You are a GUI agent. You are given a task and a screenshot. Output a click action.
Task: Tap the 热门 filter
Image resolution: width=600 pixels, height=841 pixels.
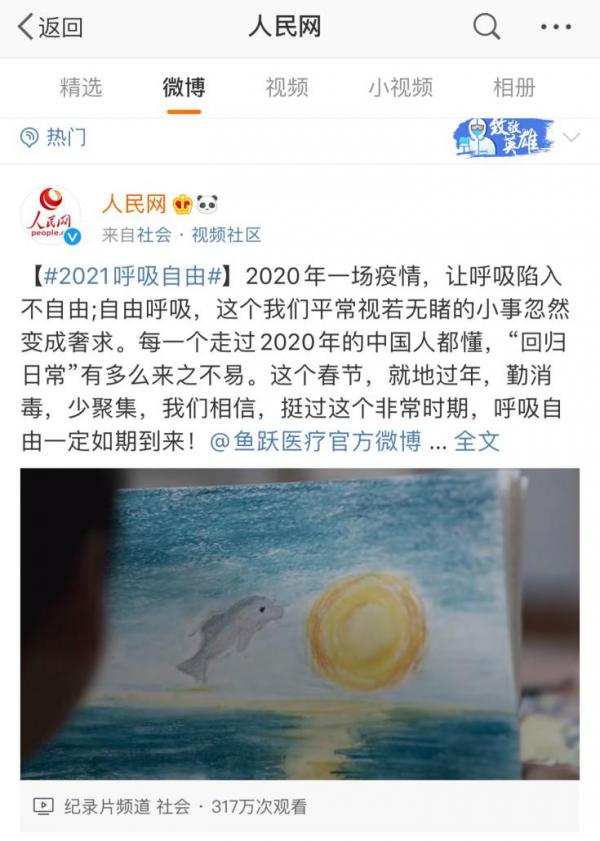tap(55, 138)
